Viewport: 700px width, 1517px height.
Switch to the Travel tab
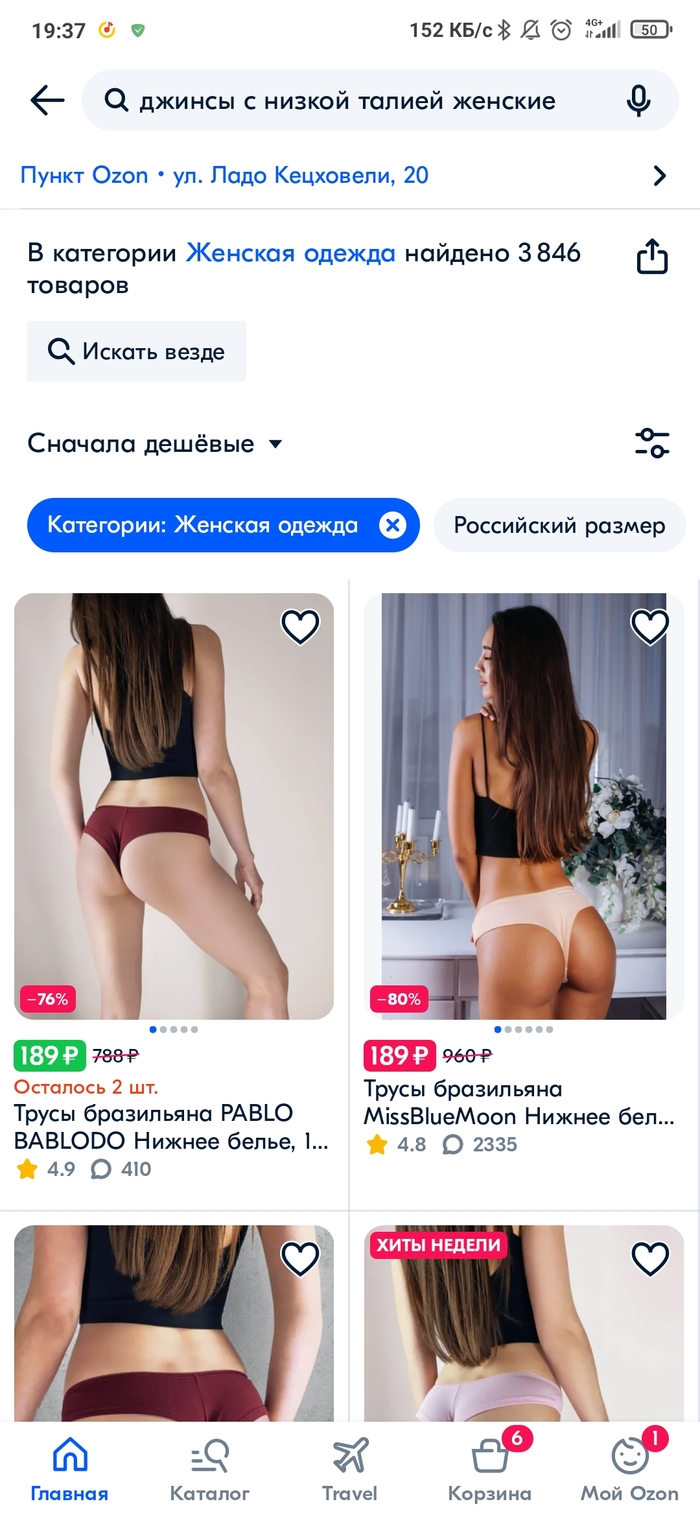point(350,1469)
